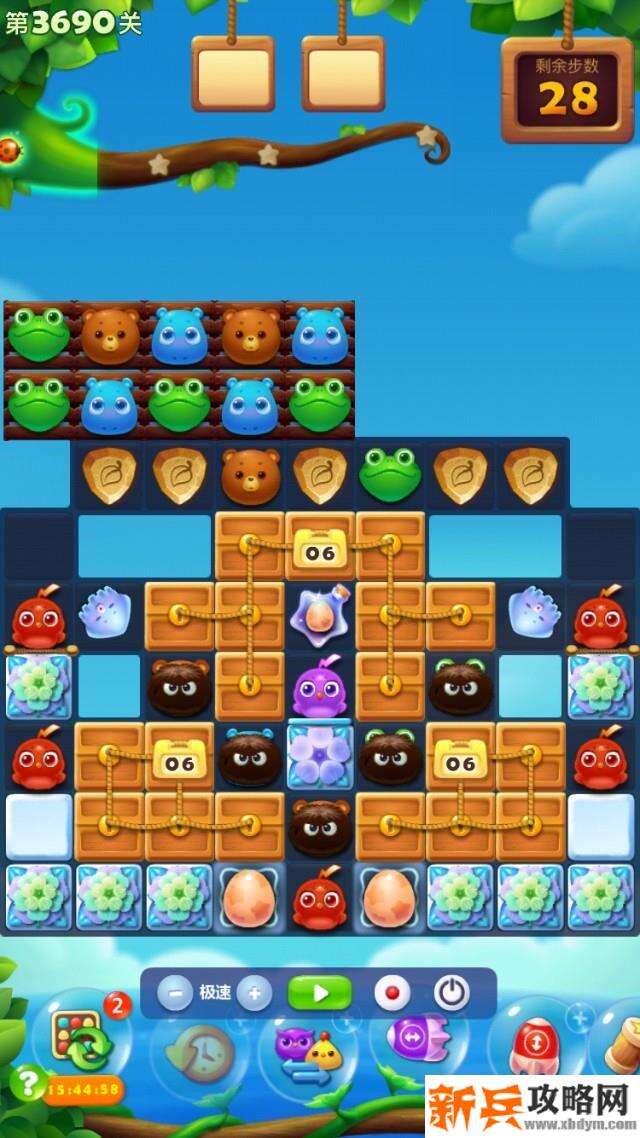Viewport: 640px width, 1138px height.
Task: Open the question mark help icon
Action: click(25, 1083)
